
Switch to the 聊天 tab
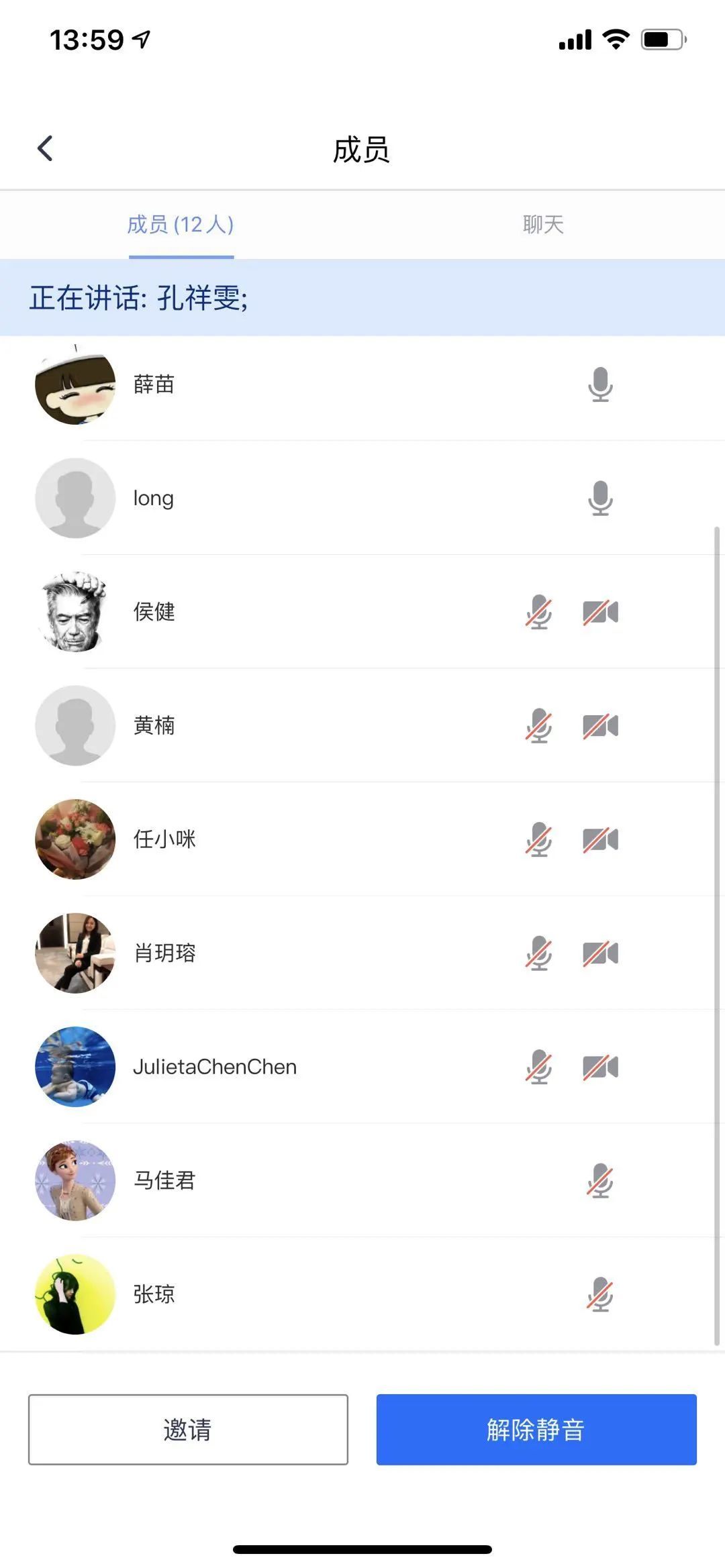point(543,225)
